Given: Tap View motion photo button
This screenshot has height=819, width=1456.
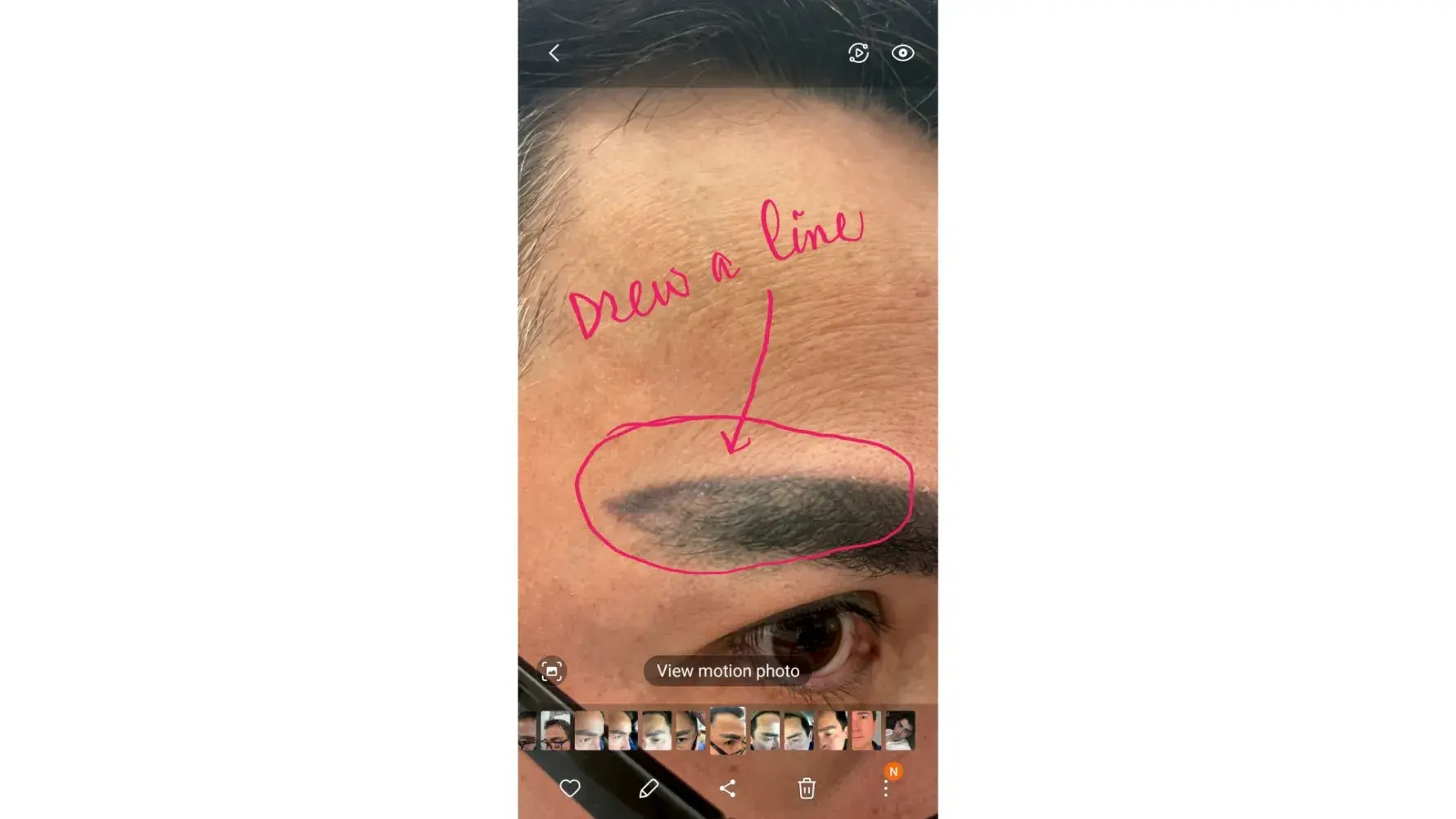Looking at the screenshot, I should (x=727, y=671).
